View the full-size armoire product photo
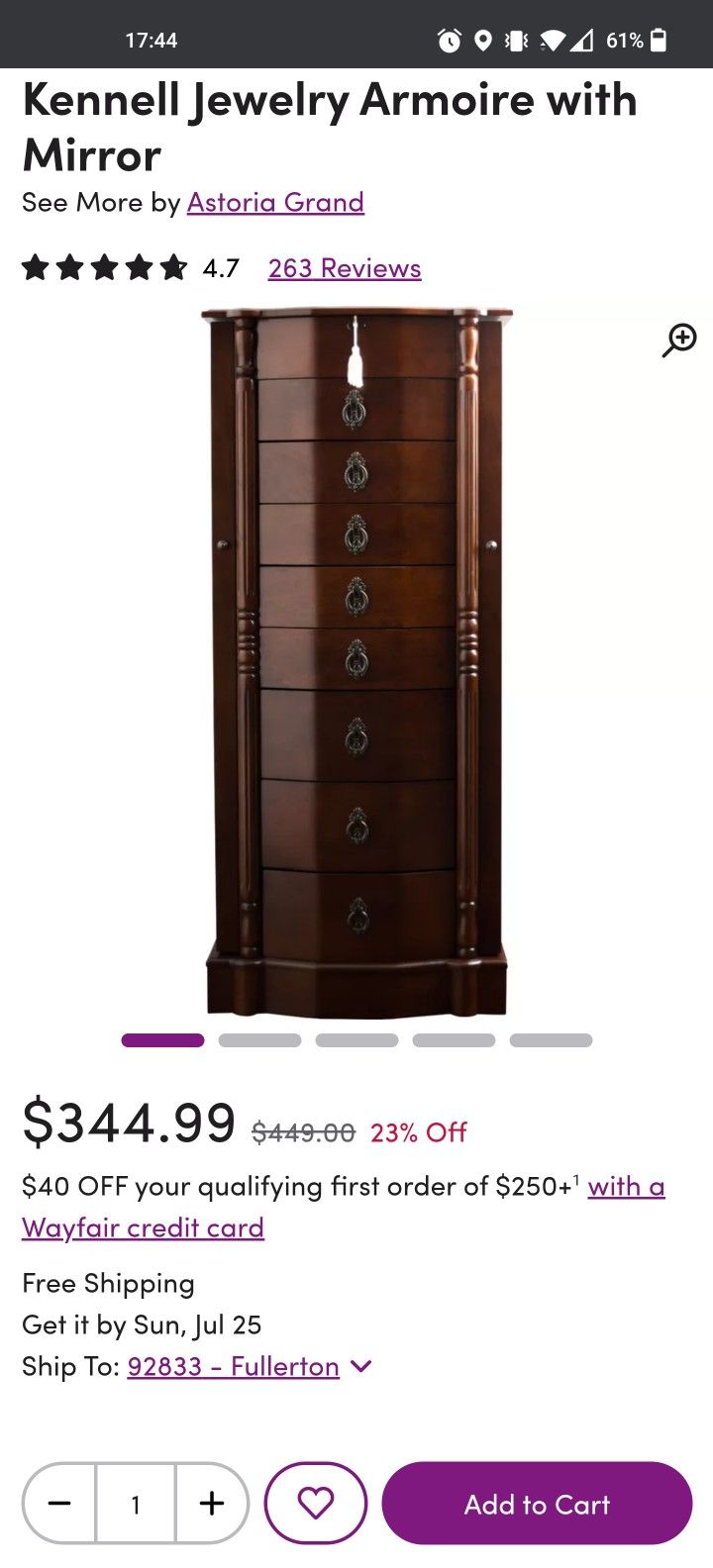The image size is (713, 1568). (x=356, y=661)
